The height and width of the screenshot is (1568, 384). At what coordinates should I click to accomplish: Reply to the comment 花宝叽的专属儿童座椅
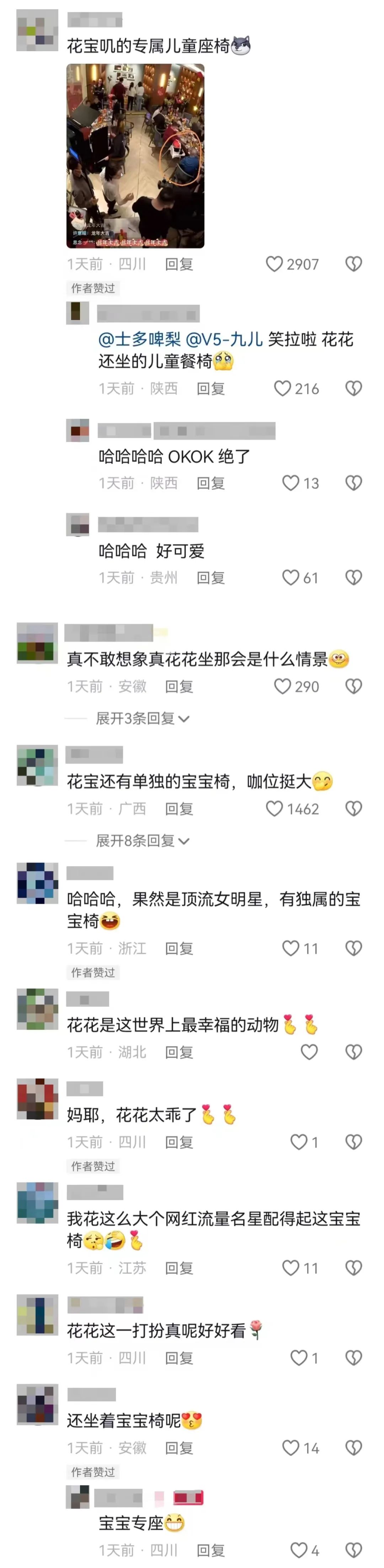(179, 264)
